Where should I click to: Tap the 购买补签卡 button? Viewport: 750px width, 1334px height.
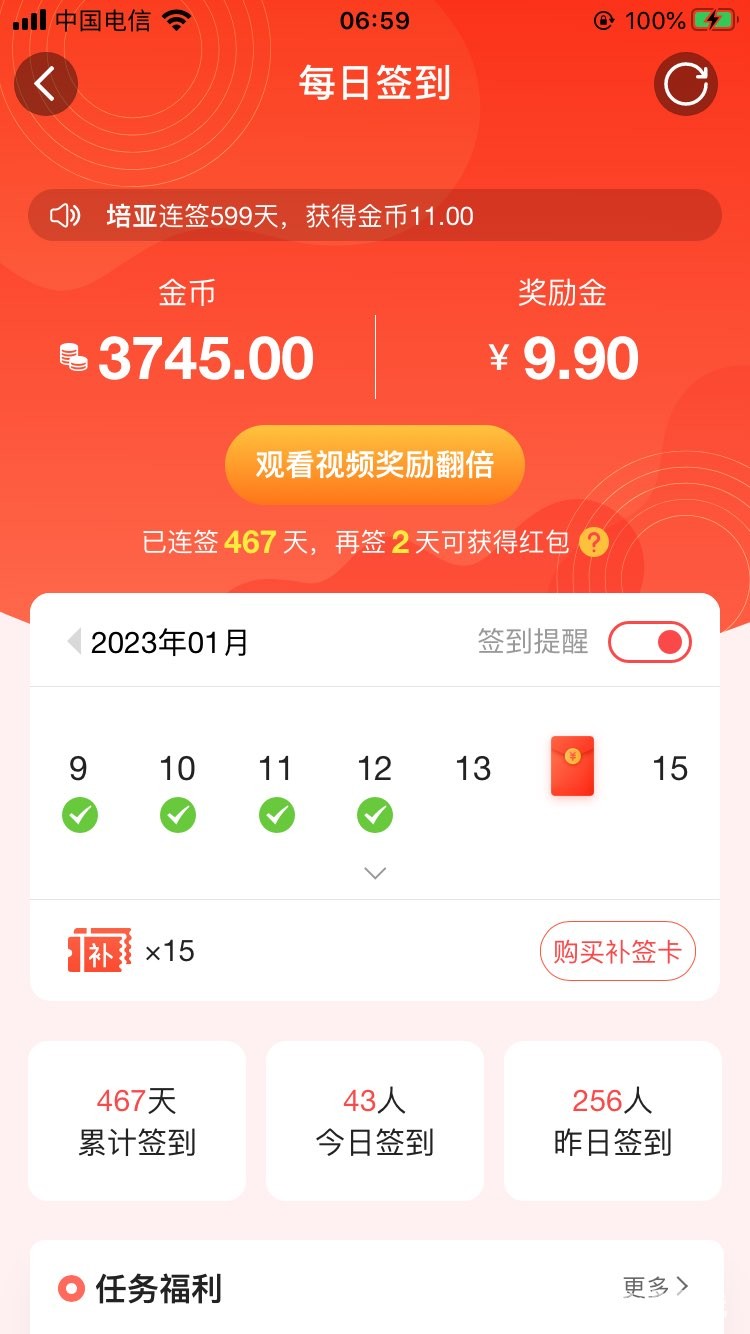(617, 951)
